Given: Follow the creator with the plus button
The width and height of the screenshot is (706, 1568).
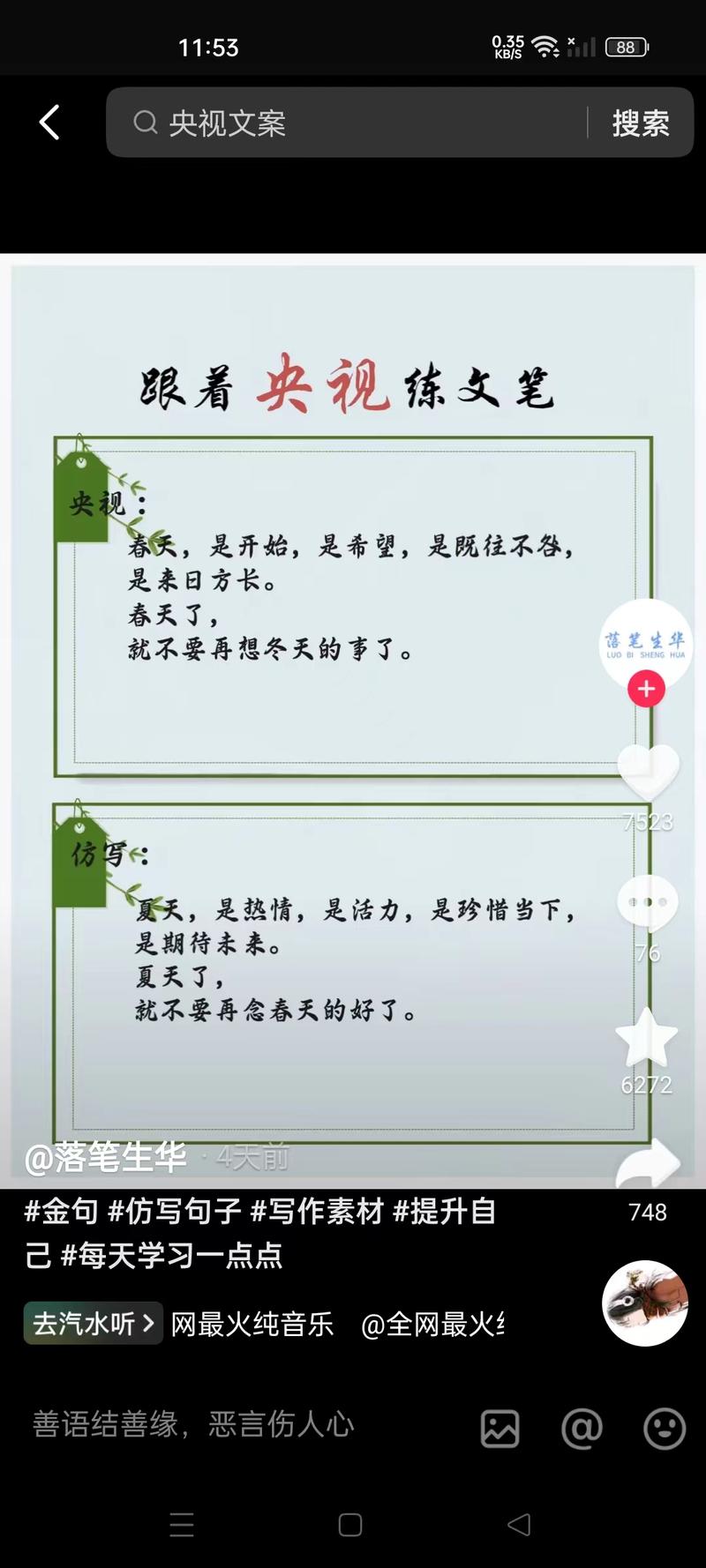Looking at the screenshot, I should (x=645, y=689).
